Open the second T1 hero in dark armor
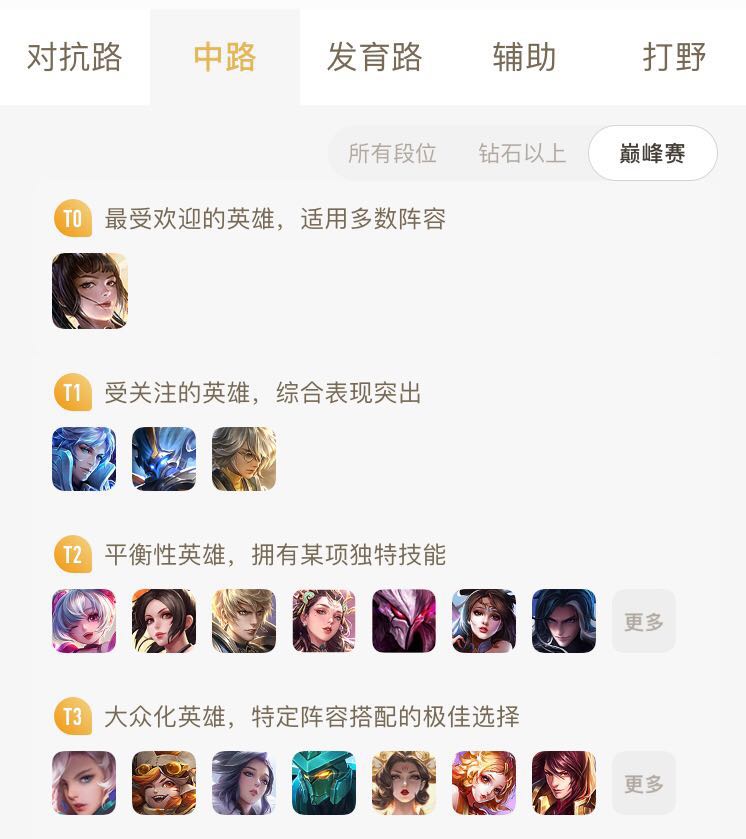 point(164,459)
